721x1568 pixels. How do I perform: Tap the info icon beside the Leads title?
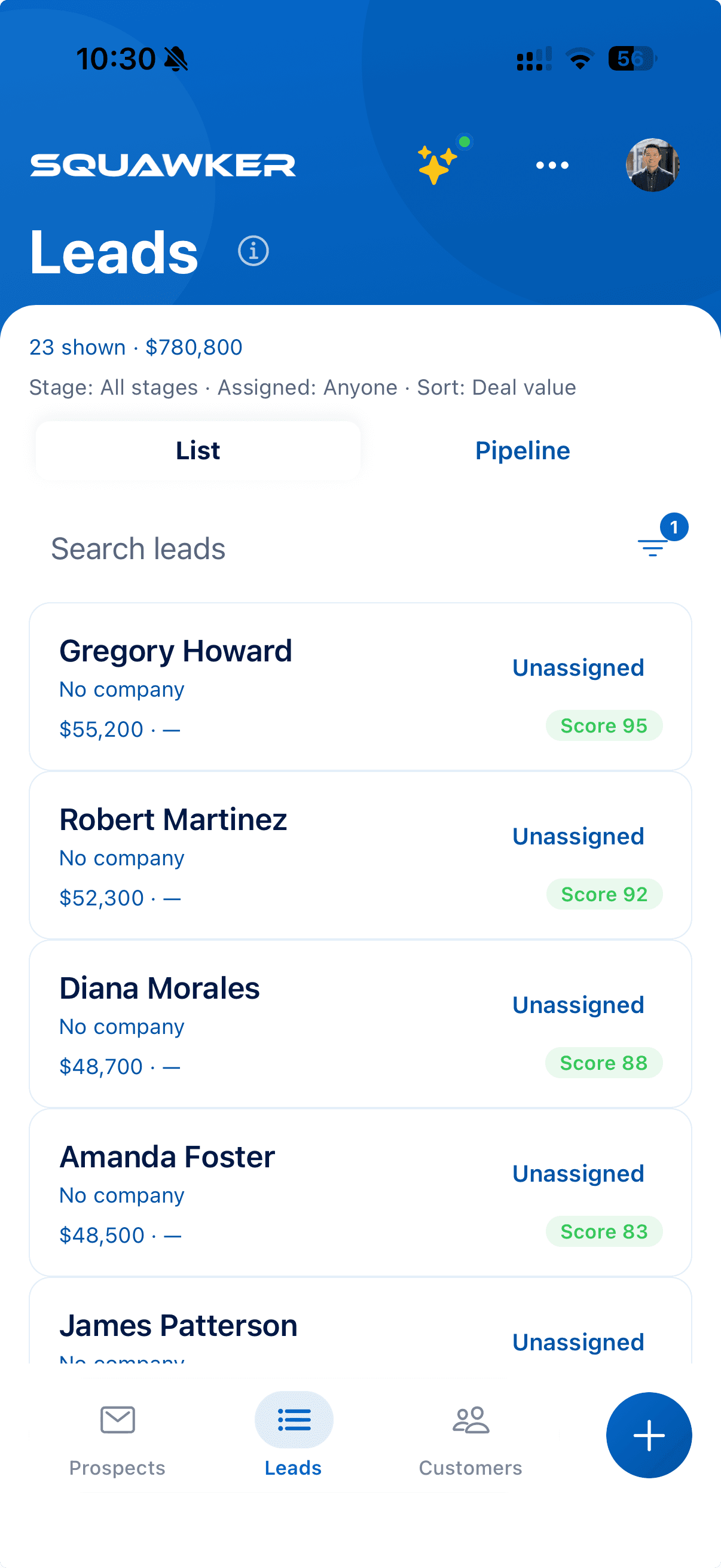click(x=253, y=250)
